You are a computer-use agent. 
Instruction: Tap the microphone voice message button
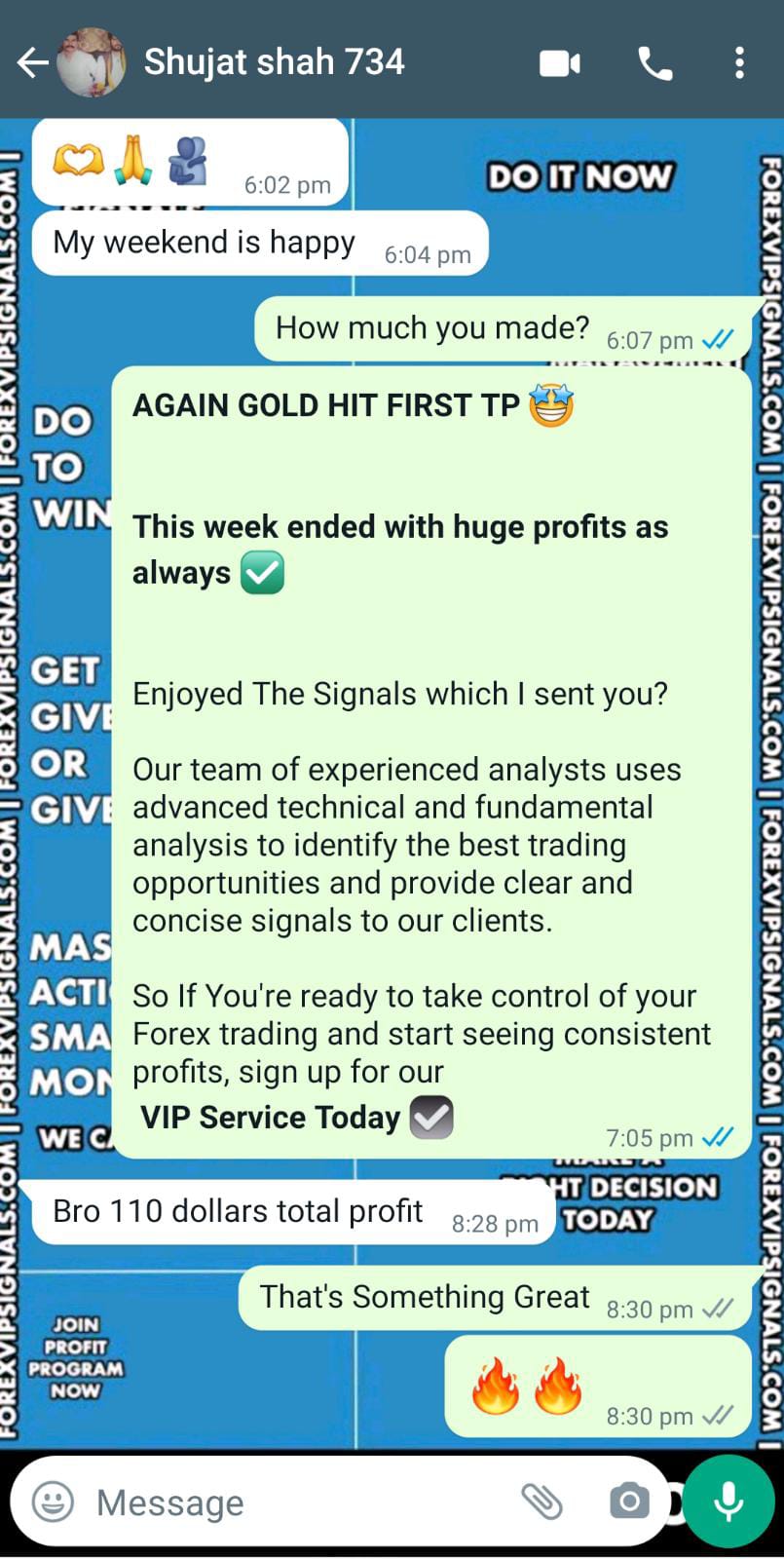(728, 1502)
